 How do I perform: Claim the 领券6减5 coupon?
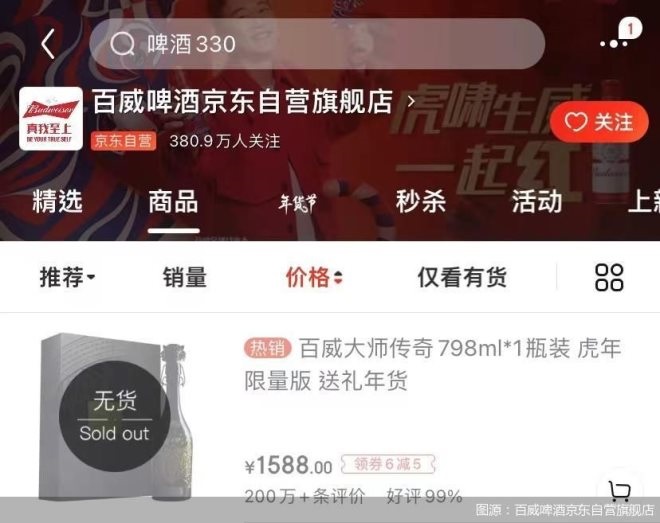(389, 464)
